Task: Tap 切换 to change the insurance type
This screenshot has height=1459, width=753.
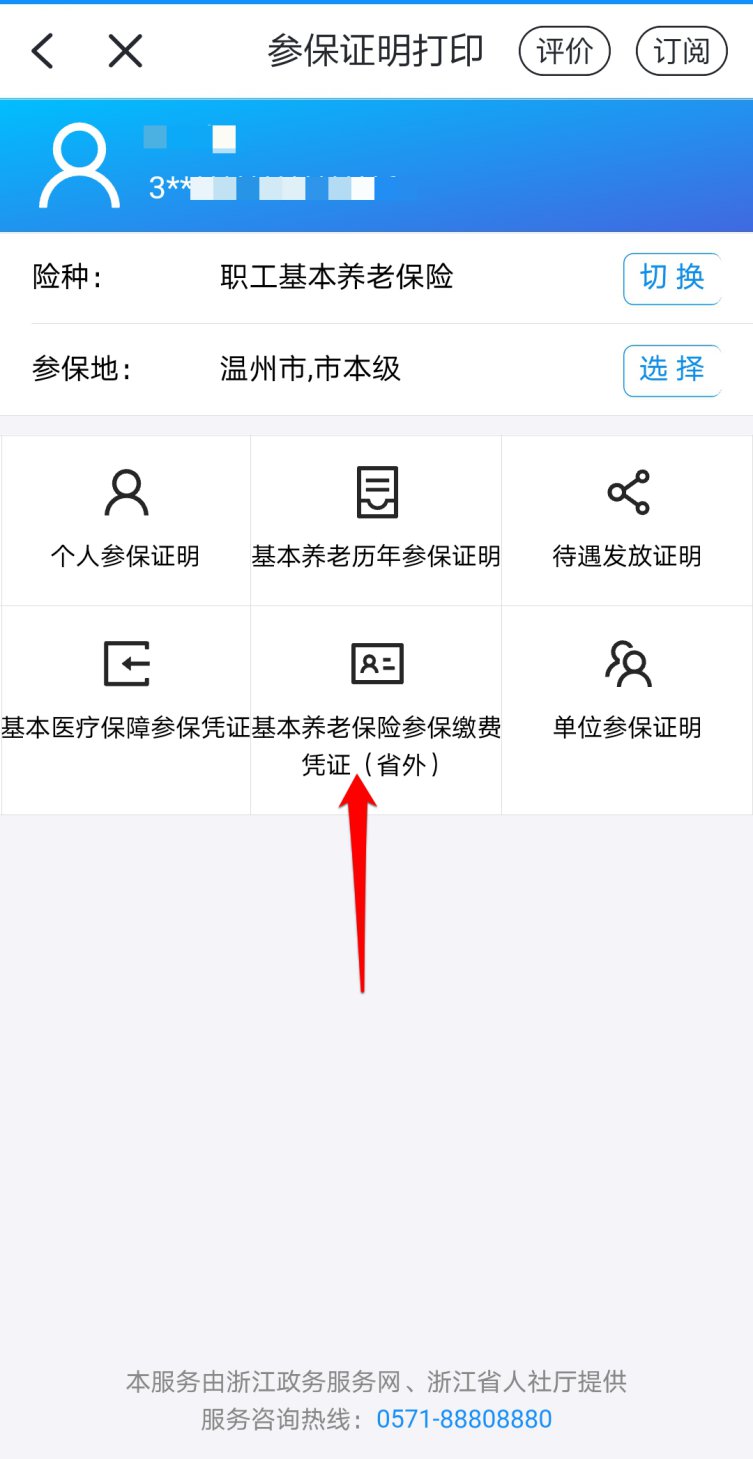Action: (x=671, y=278)
